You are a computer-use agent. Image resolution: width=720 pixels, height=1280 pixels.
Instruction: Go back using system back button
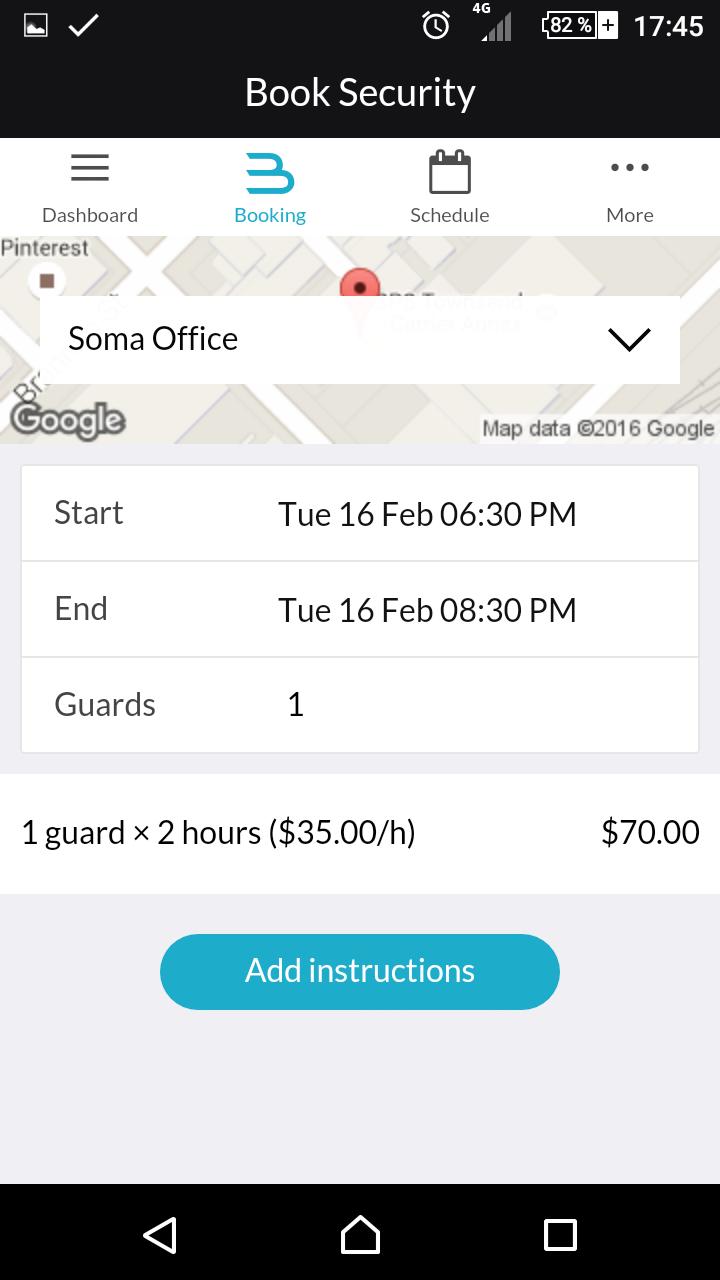[x=160, y=1235]
